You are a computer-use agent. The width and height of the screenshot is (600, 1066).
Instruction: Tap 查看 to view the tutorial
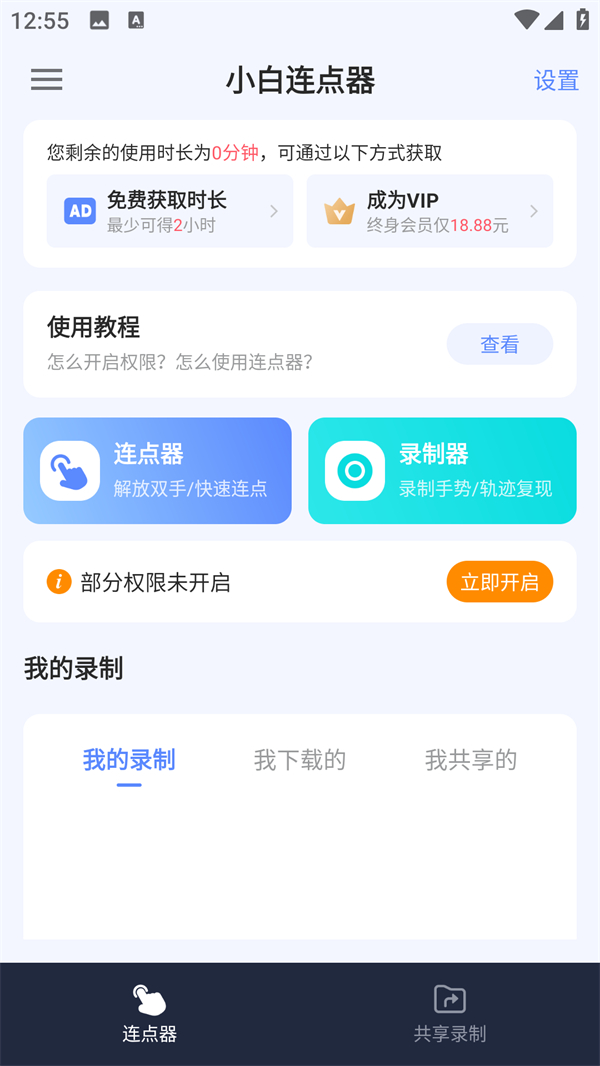499,344
